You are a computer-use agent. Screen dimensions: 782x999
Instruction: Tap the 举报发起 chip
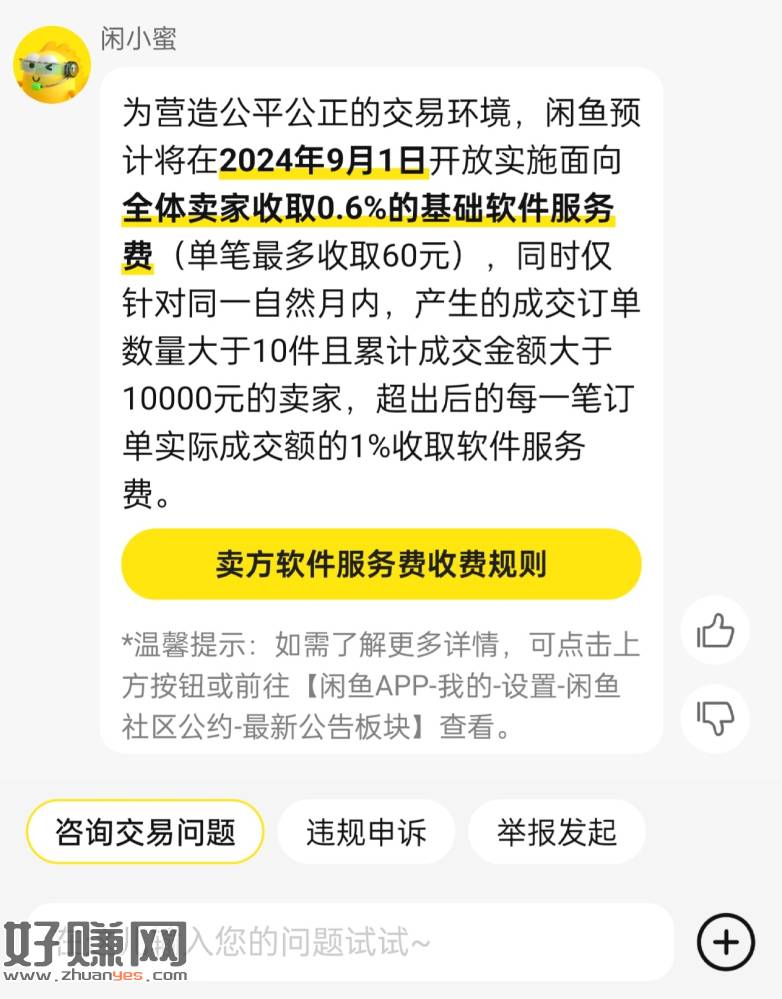[x=557, y=831]
